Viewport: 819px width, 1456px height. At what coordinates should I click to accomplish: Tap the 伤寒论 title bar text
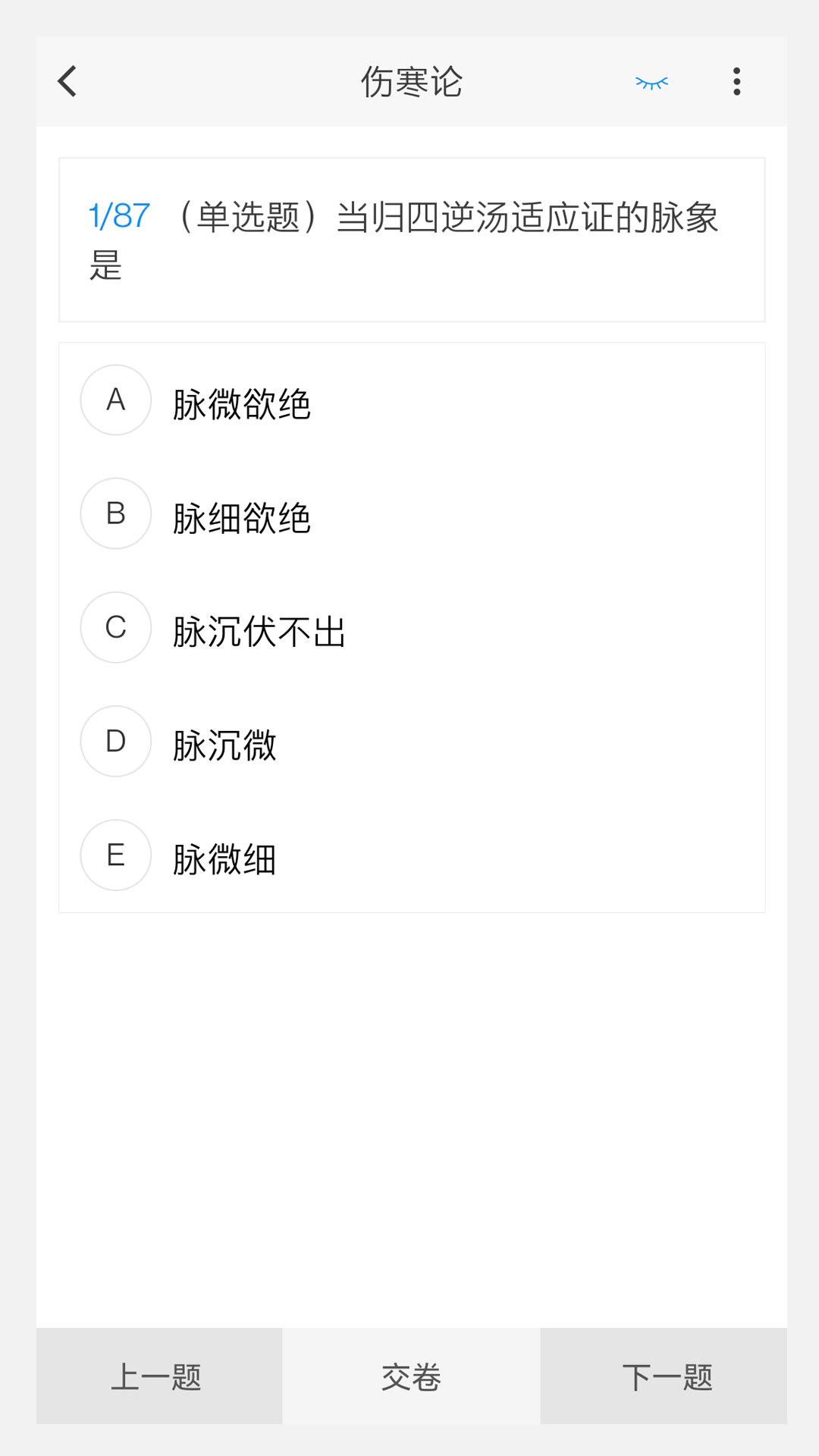coord(409,82)
